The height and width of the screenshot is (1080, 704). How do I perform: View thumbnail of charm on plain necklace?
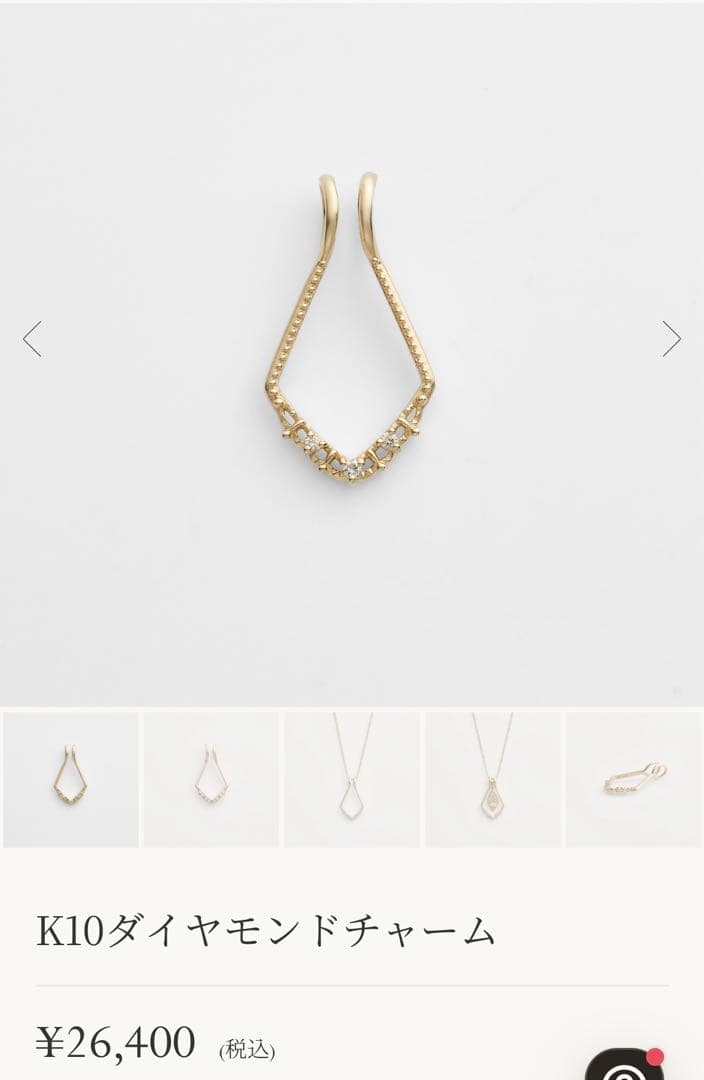point(352,779)
